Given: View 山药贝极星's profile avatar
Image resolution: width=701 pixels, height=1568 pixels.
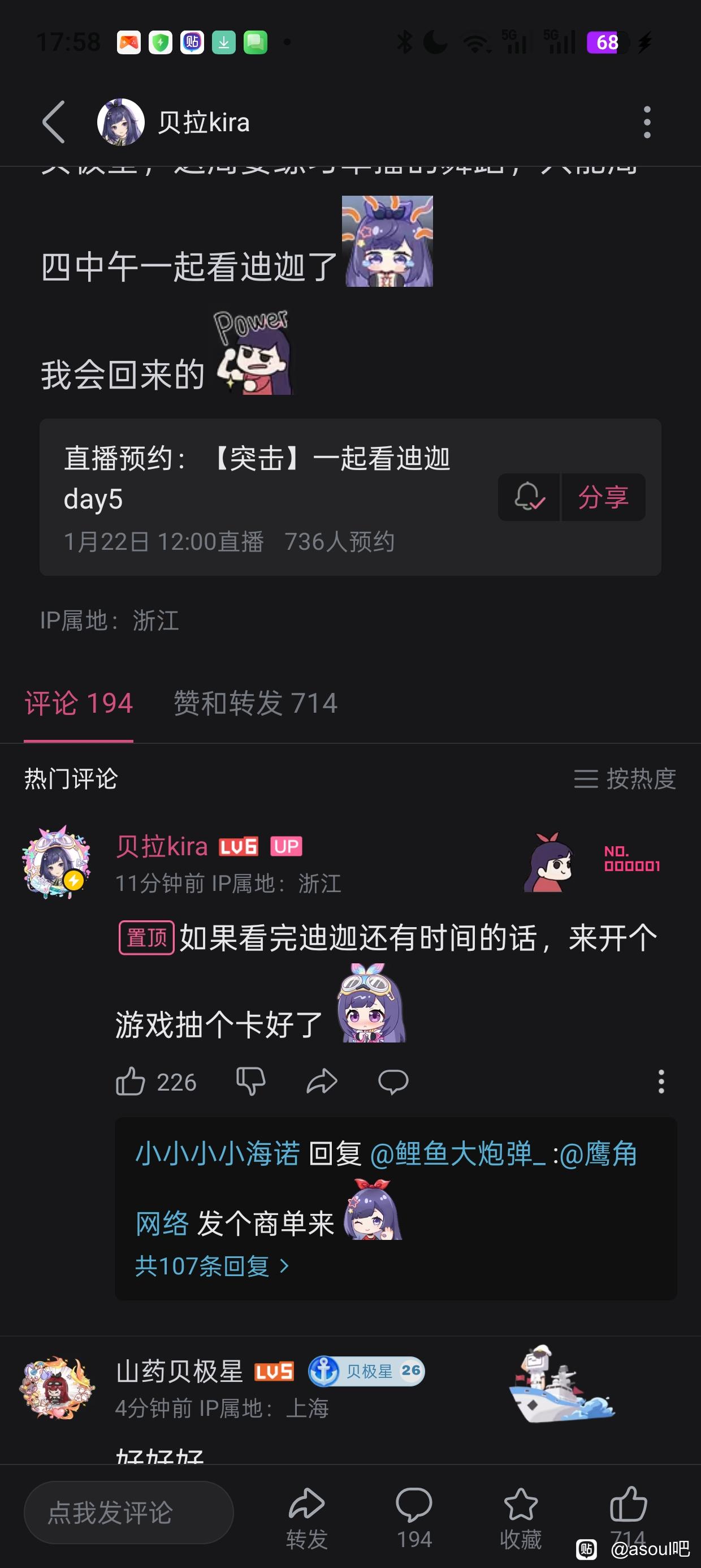Looking at the screenshot, I should [57, 1389].
